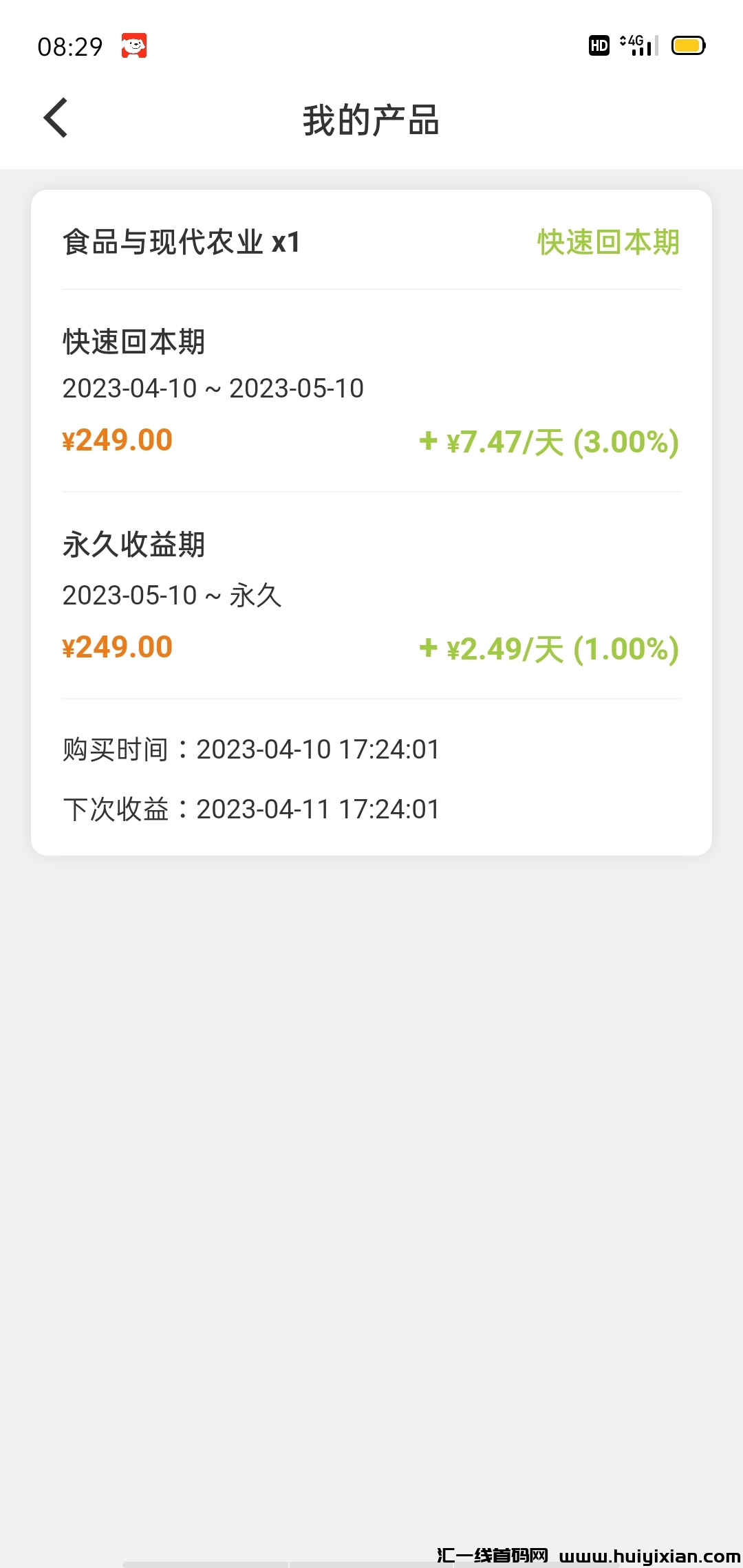Select the ¥249.00 amount under 永久收益期
The width and height of the screenshot is (743, 1568).
coord(116,646)
